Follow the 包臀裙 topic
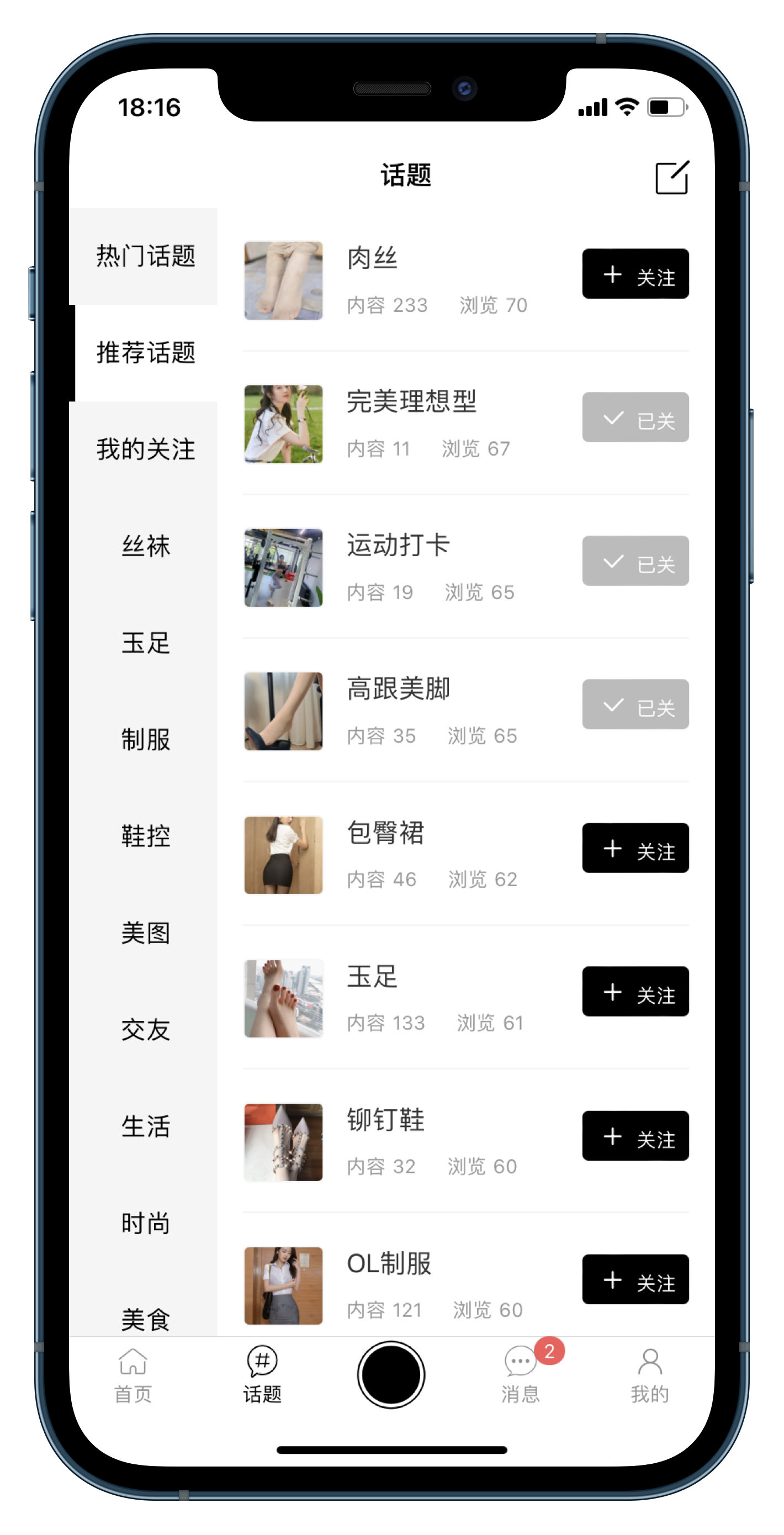This screenshot has height=1535, width=784. (x=635, y=848)
